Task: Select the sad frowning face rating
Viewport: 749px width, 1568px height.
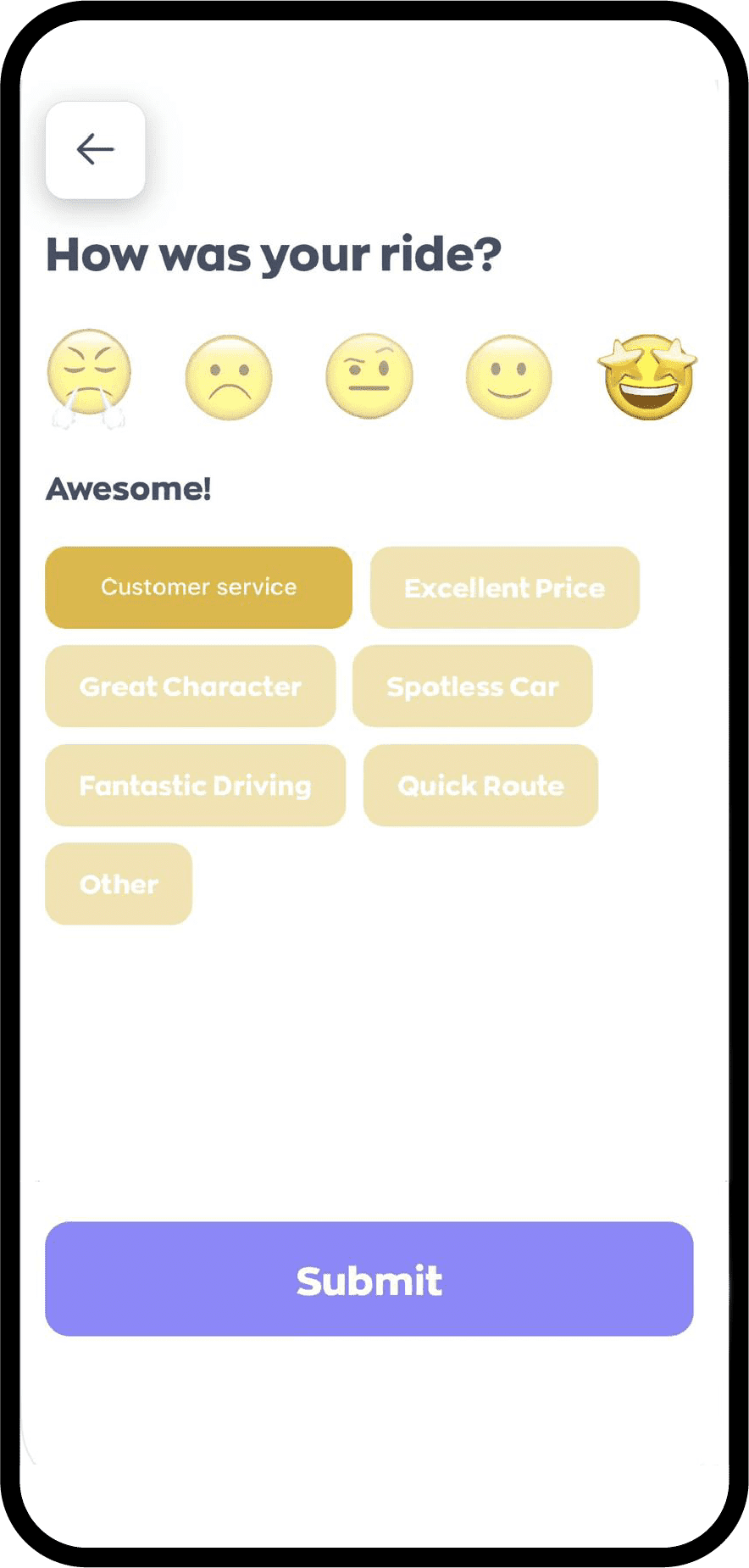Action: tap(229, 377)
